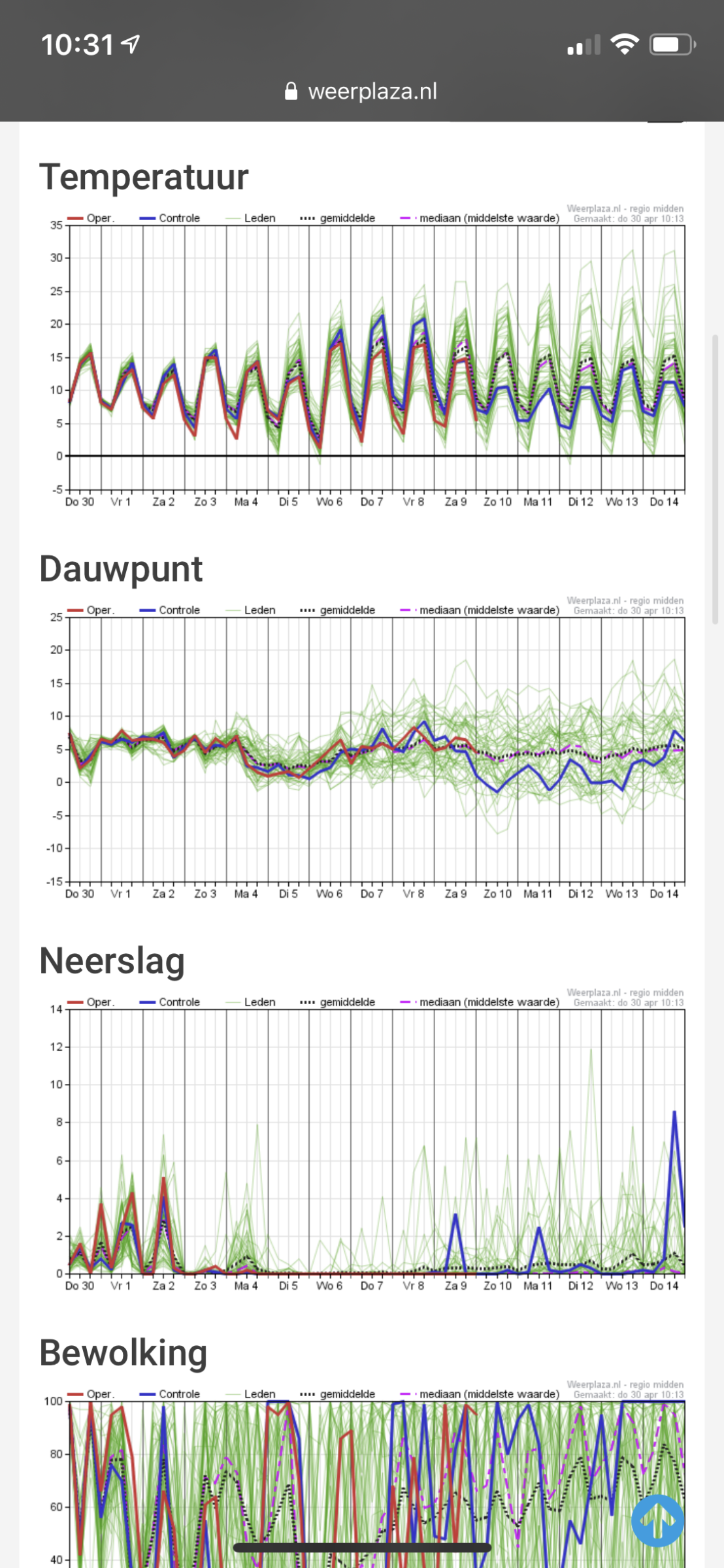
Task: Tap the weerplaza.nl address bar
Action: point(361,91)
